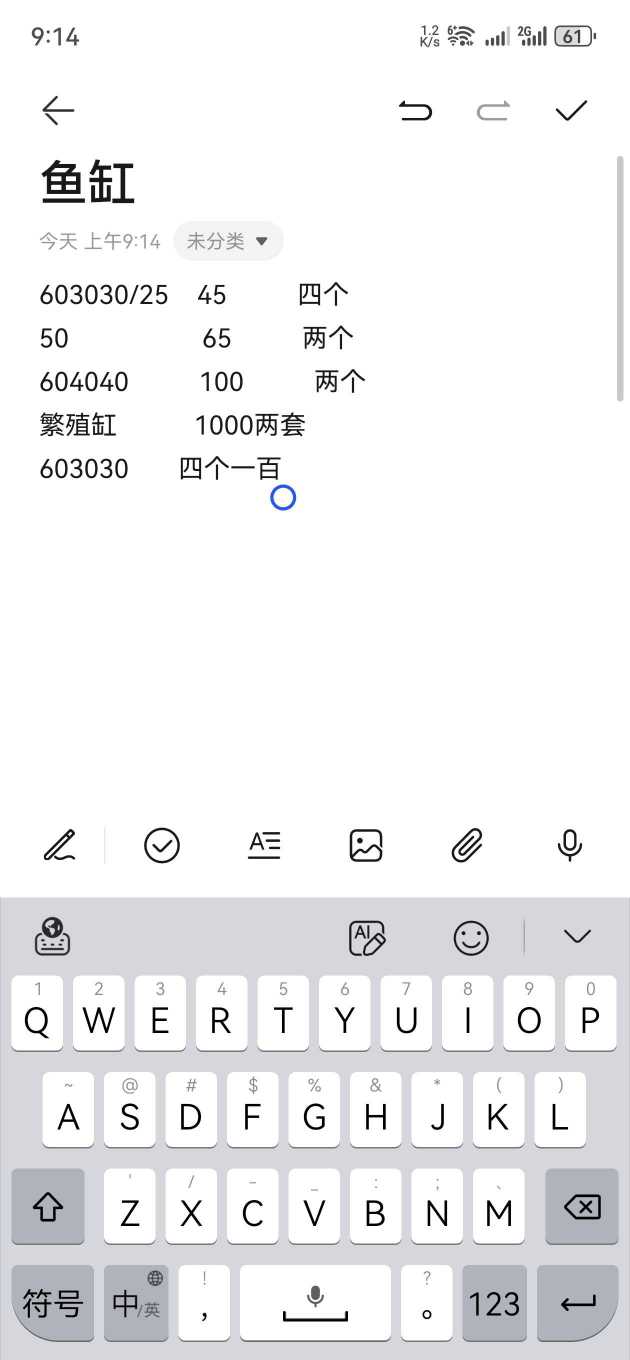630x1360 pixels.
Task: Open text formatting options
Action: [264, 846]
